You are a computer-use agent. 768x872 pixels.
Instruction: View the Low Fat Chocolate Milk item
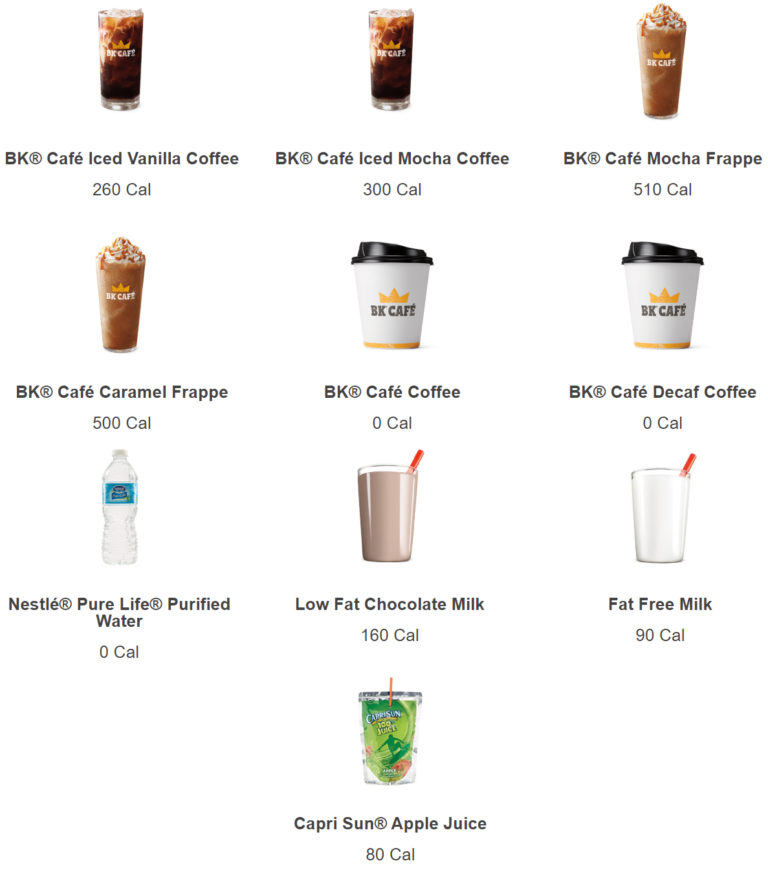tap(389, 510)
